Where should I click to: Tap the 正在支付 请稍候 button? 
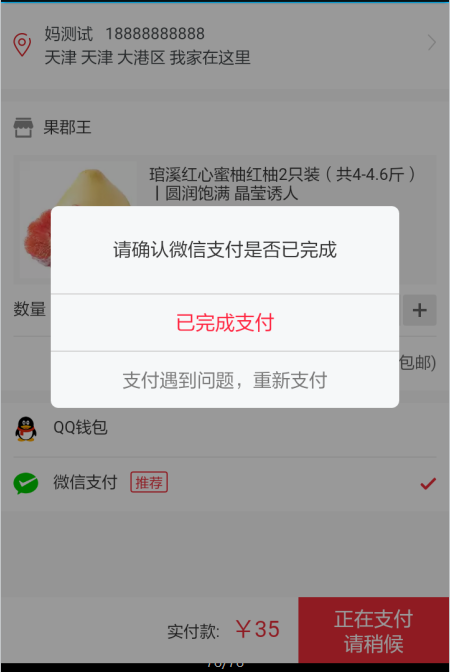(374, 630)
